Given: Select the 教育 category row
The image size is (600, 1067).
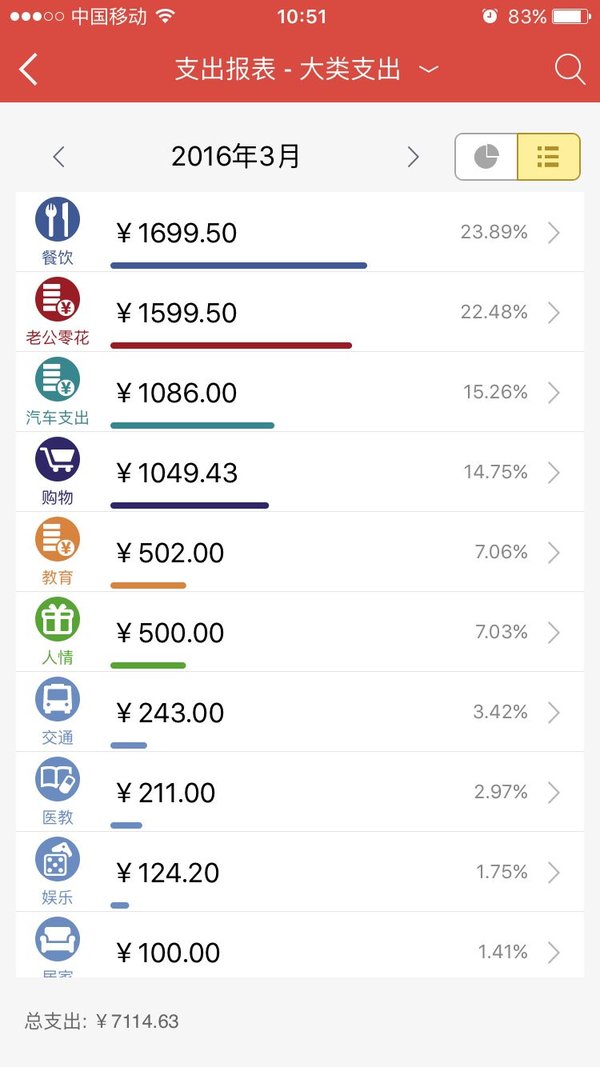Looking at the screenshot, I should [x=300, y=552].
